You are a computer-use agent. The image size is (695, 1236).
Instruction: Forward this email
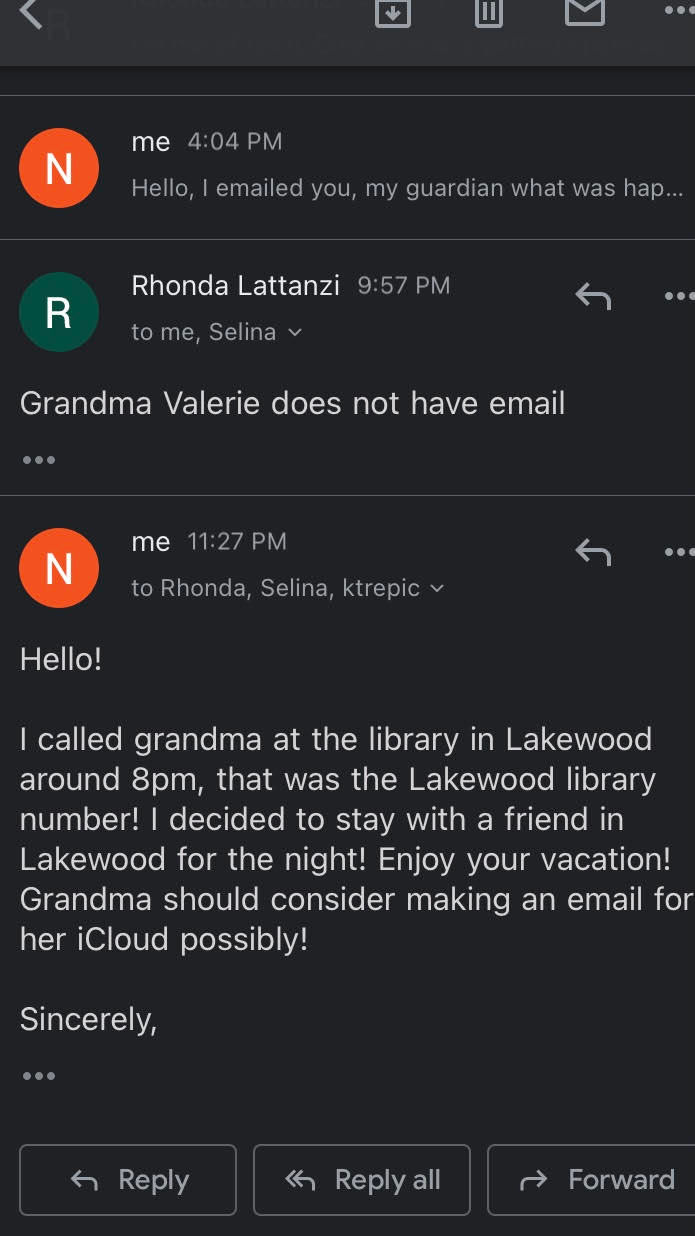coord(597,1180)
